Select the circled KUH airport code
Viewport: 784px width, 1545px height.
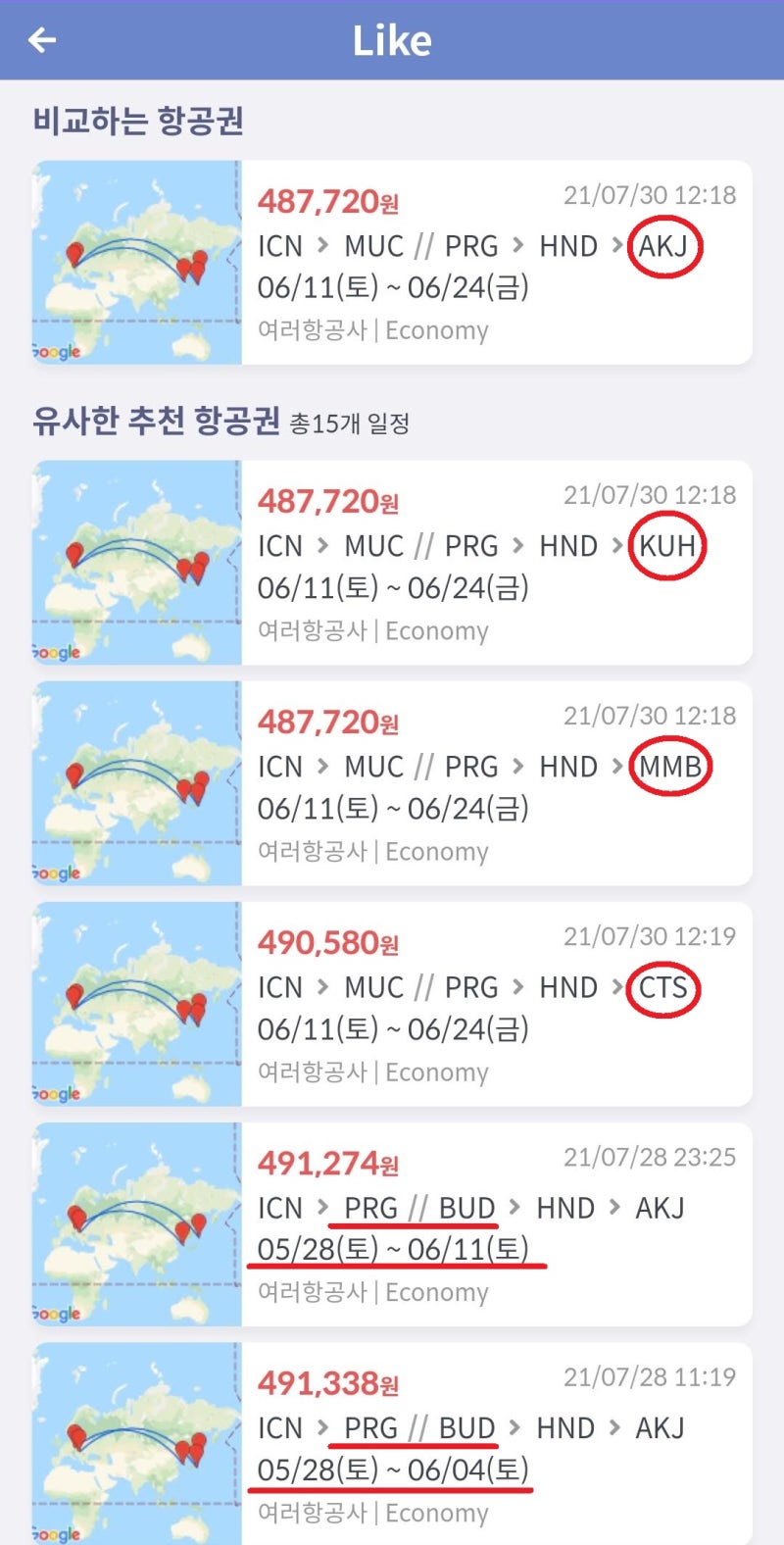tap(667, 547)
